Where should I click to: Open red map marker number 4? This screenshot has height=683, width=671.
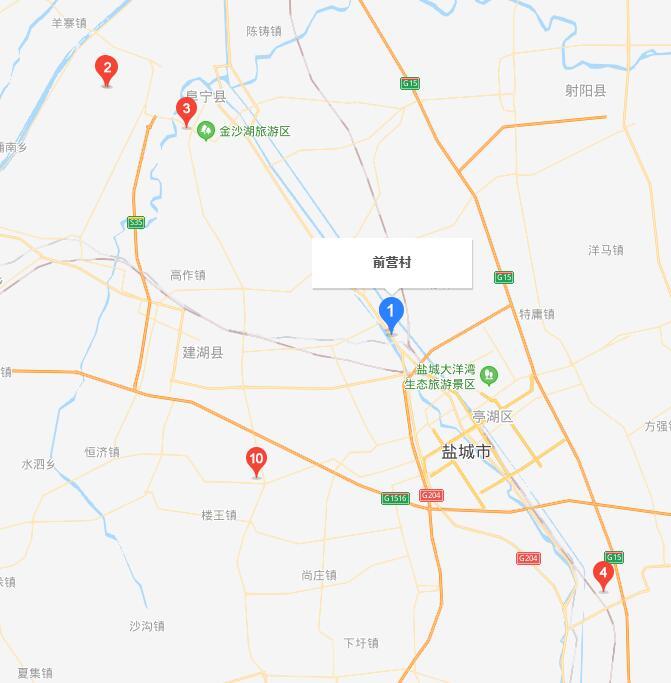(602, 574)
